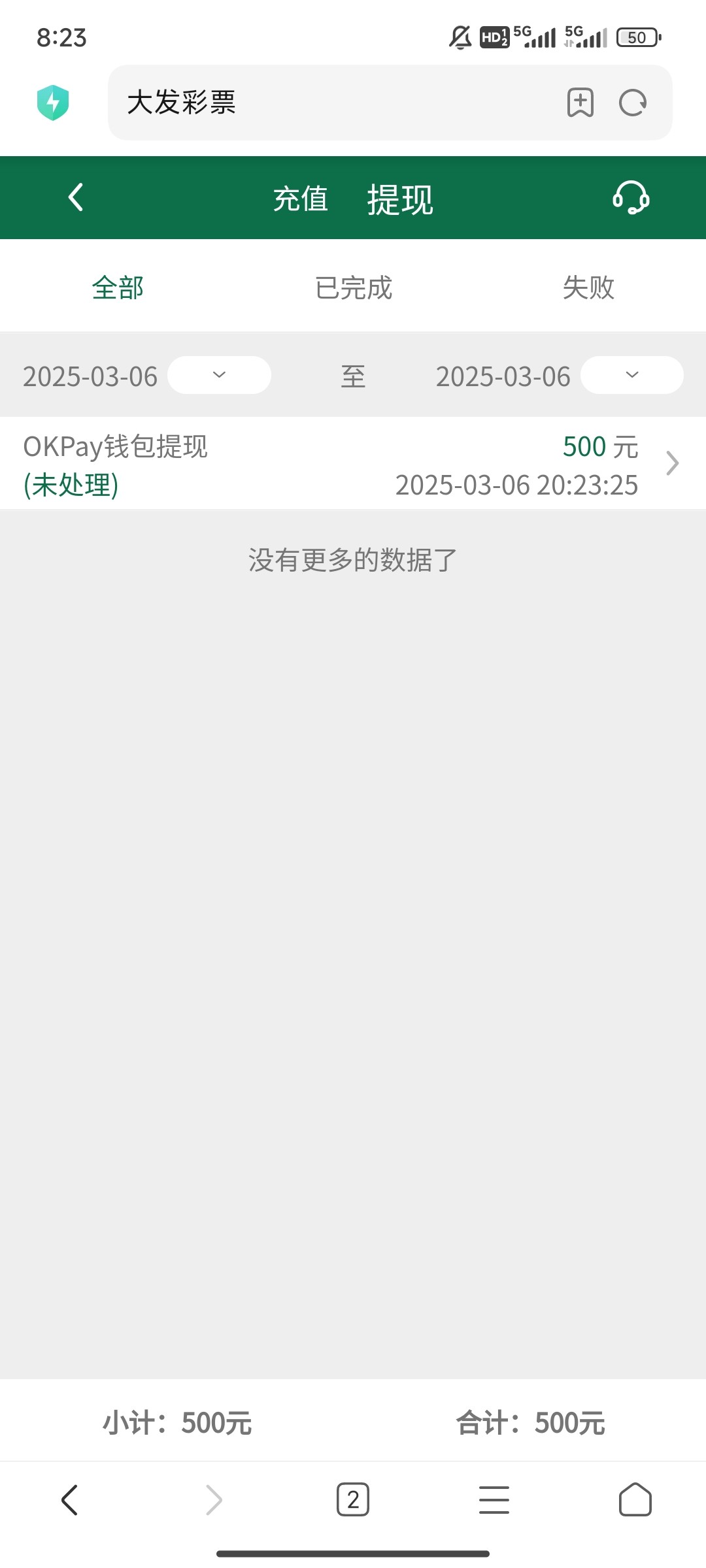
Task: Bookmark this page in the browser
Action: tap(580, 103)
